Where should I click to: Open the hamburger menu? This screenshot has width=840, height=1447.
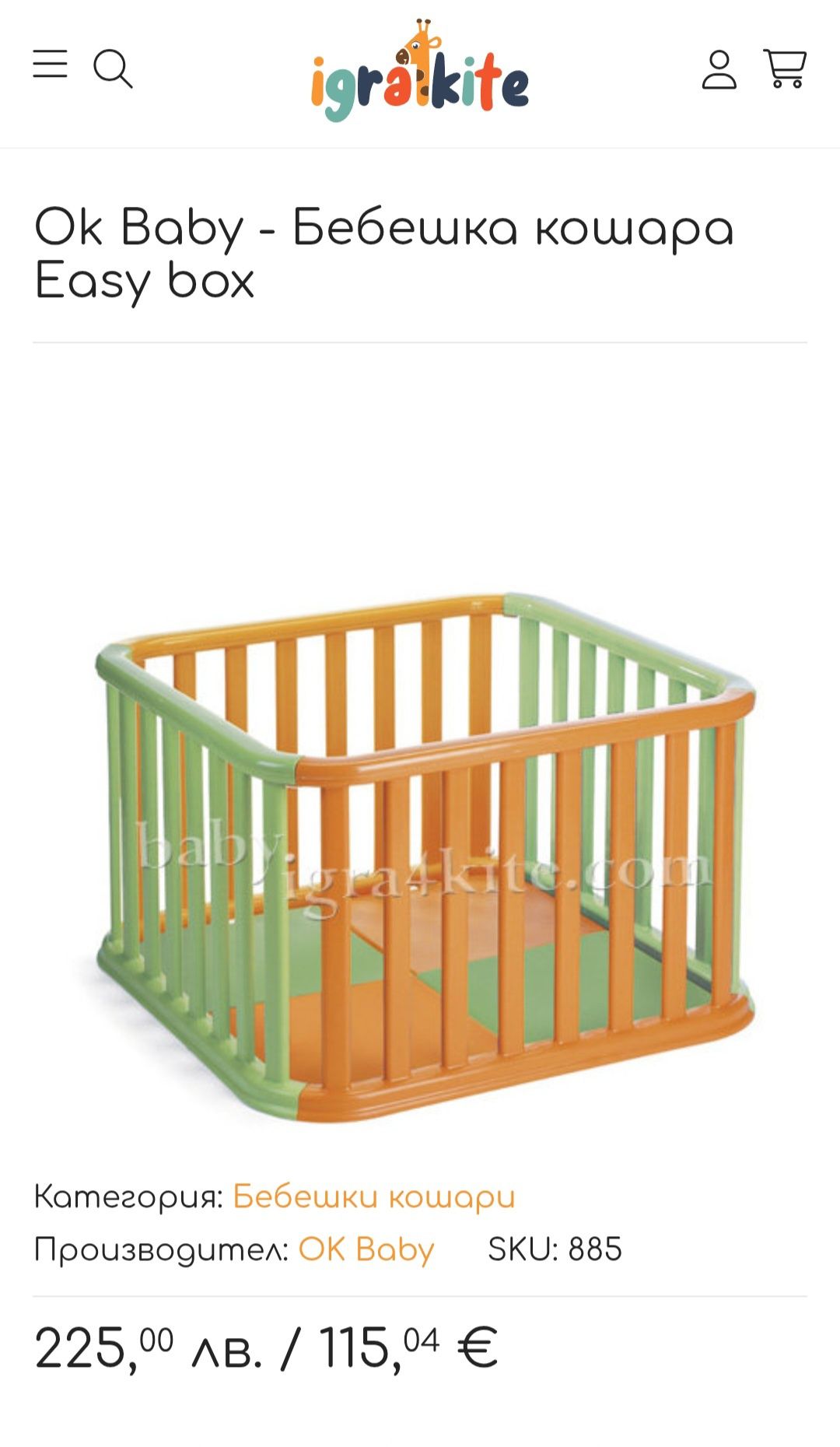(50, 65)
